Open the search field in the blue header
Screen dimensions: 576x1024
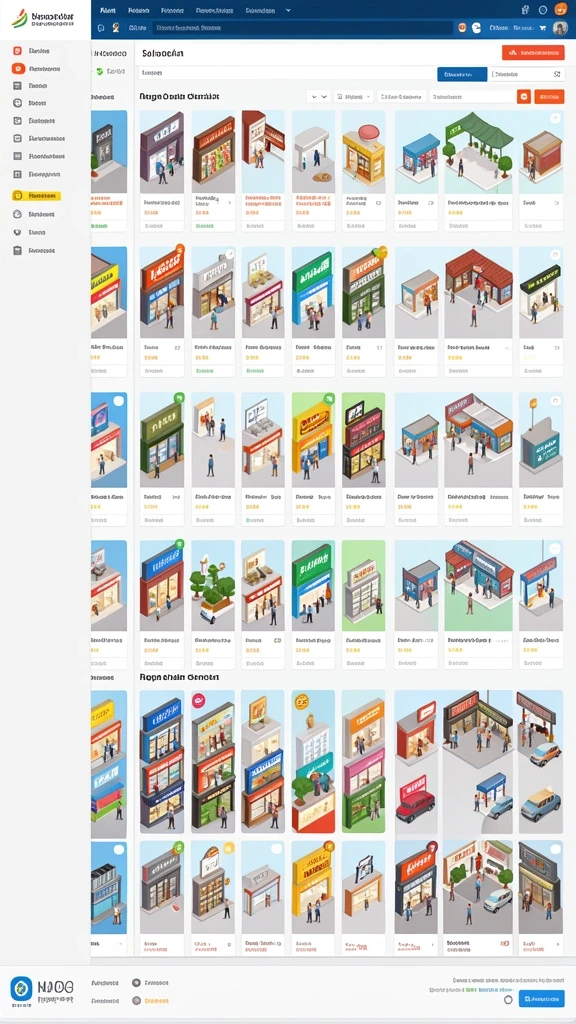(302, 28)
